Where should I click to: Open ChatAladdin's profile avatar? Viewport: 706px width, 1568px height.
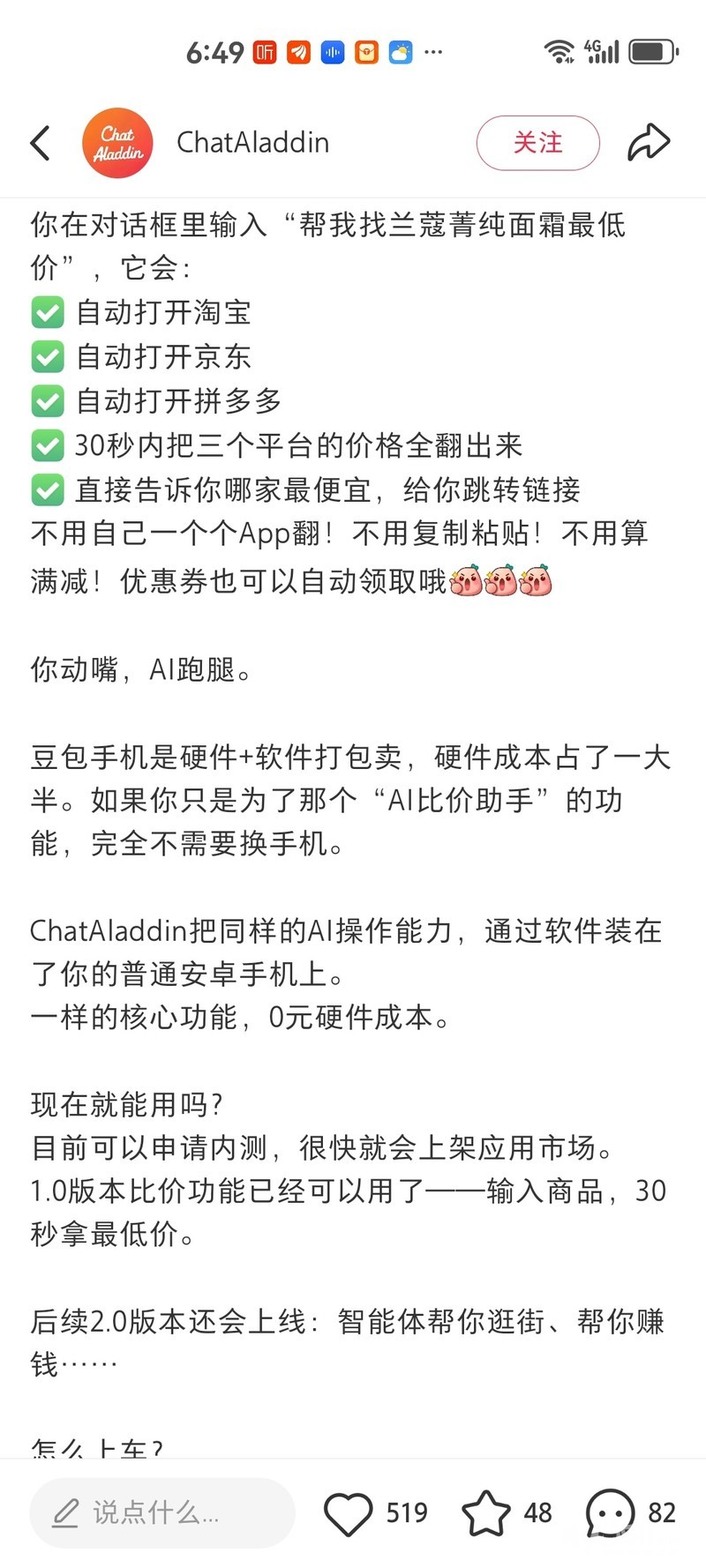pos(117,143)
